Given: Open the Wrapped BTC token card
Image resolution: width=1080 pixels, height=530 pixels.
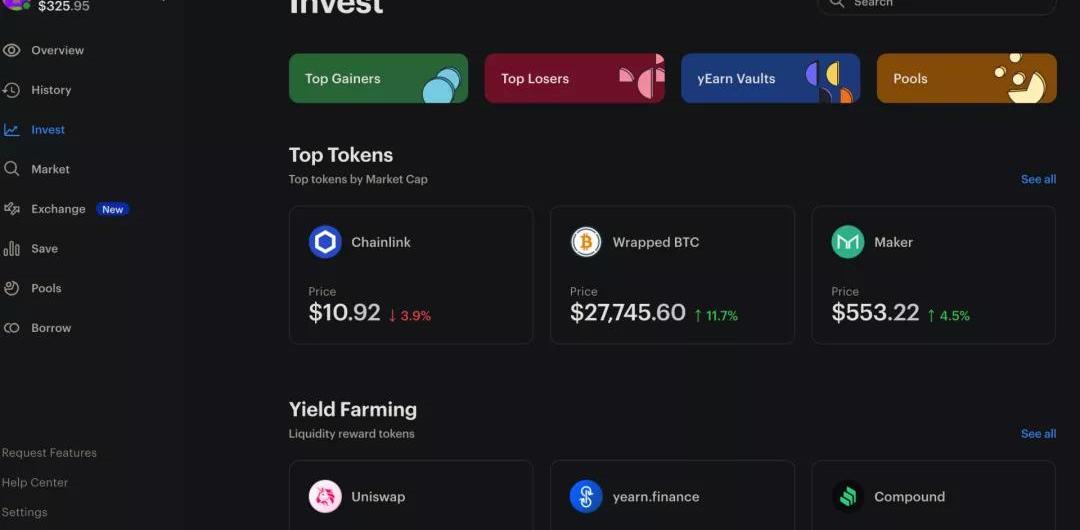Looking at the screenshot, I should [x=672, y=275].
